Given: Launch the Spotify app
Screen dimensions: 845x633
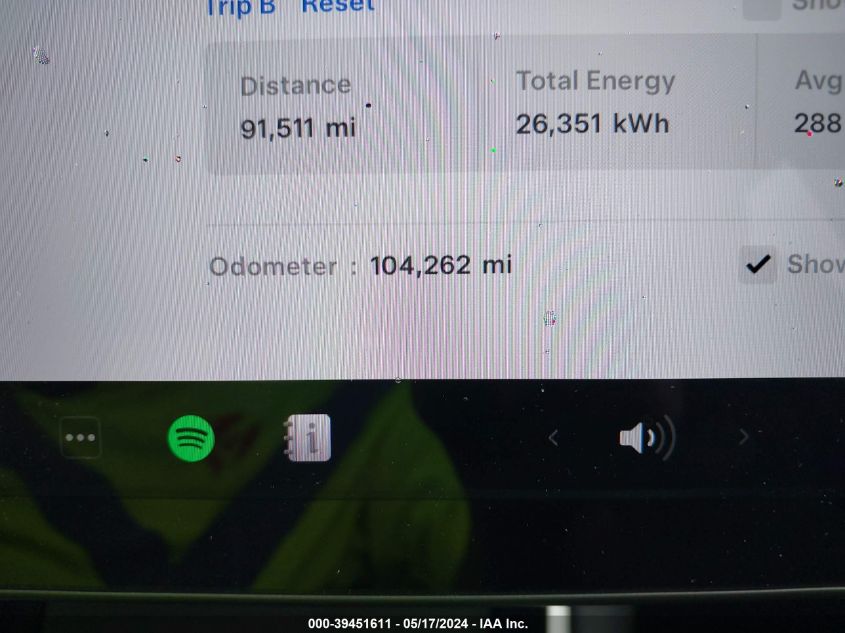Looking at the screenshot, I should pyautogui.click(x=191, y=437).
